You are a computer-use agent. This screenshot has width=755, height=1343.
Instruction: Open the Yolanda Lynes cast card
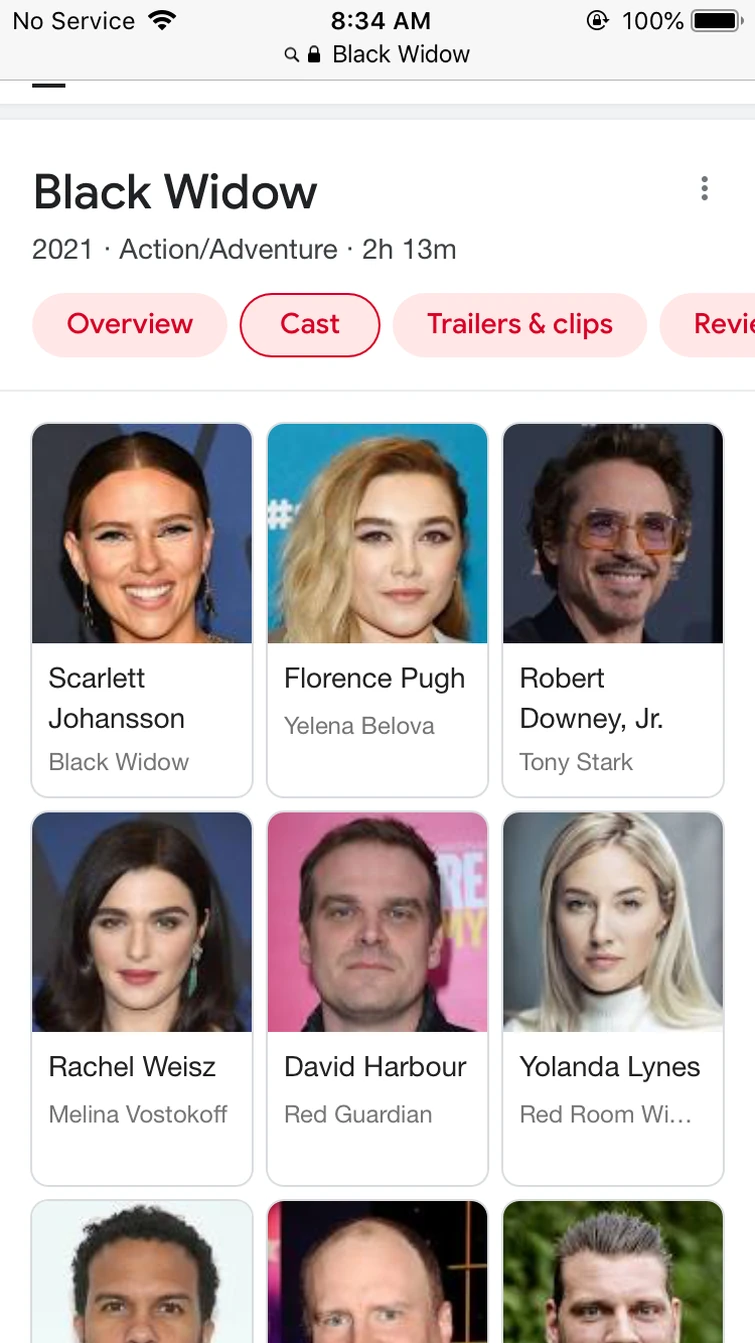pyautogui.click(x=612, y=997)
